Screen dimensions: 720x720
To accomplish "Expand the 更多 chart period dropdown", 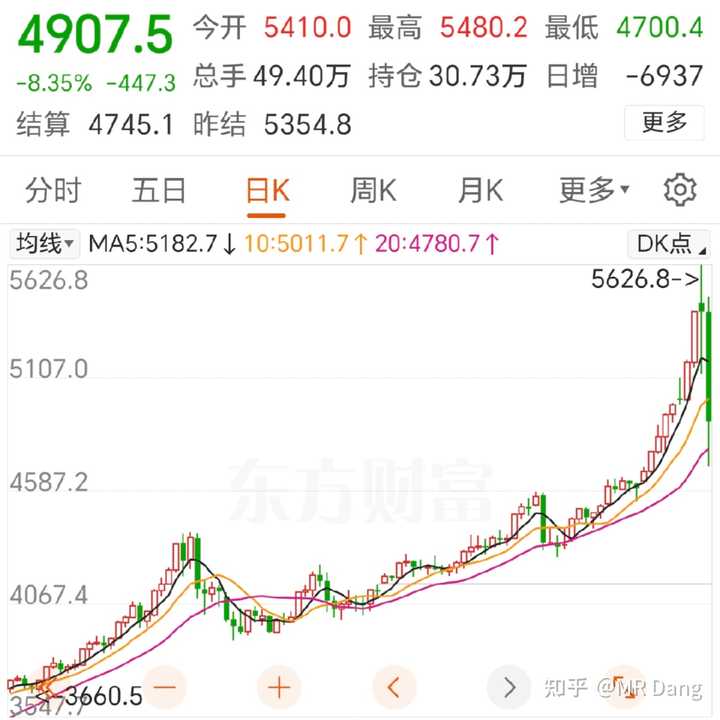I will pyautogui.click(x=594, y=190).
